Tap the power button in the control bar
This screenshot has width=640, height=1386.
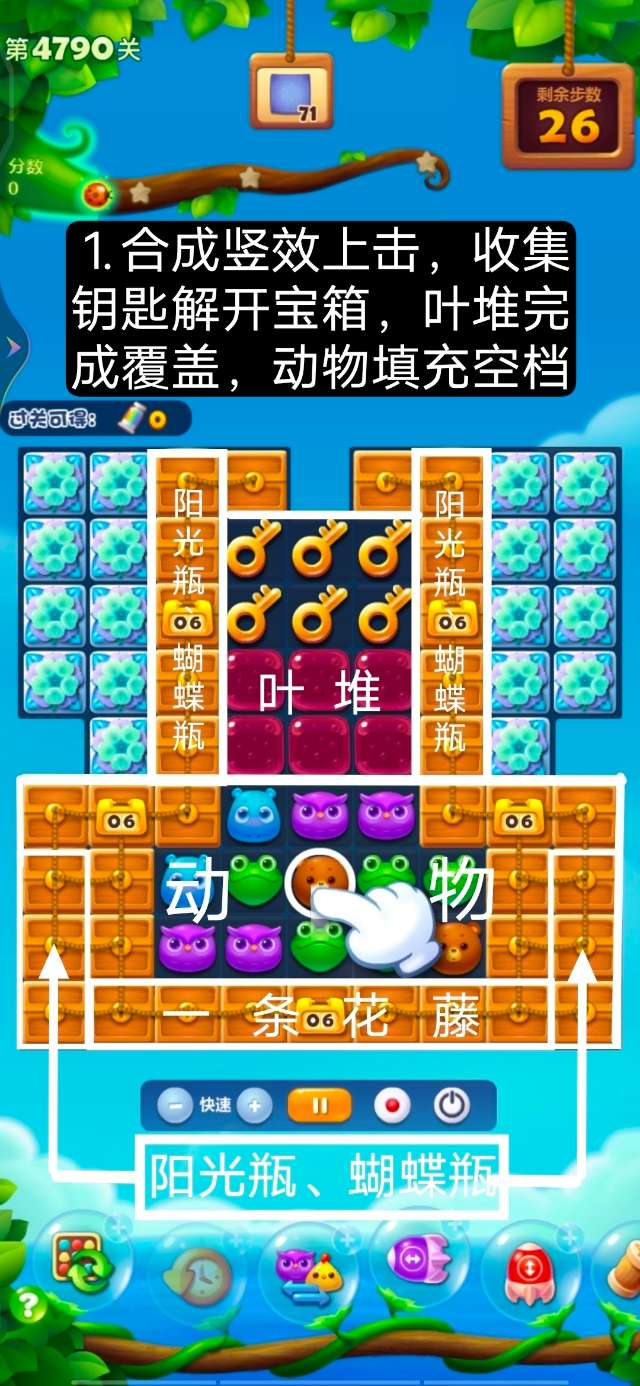click(451, 1106)
